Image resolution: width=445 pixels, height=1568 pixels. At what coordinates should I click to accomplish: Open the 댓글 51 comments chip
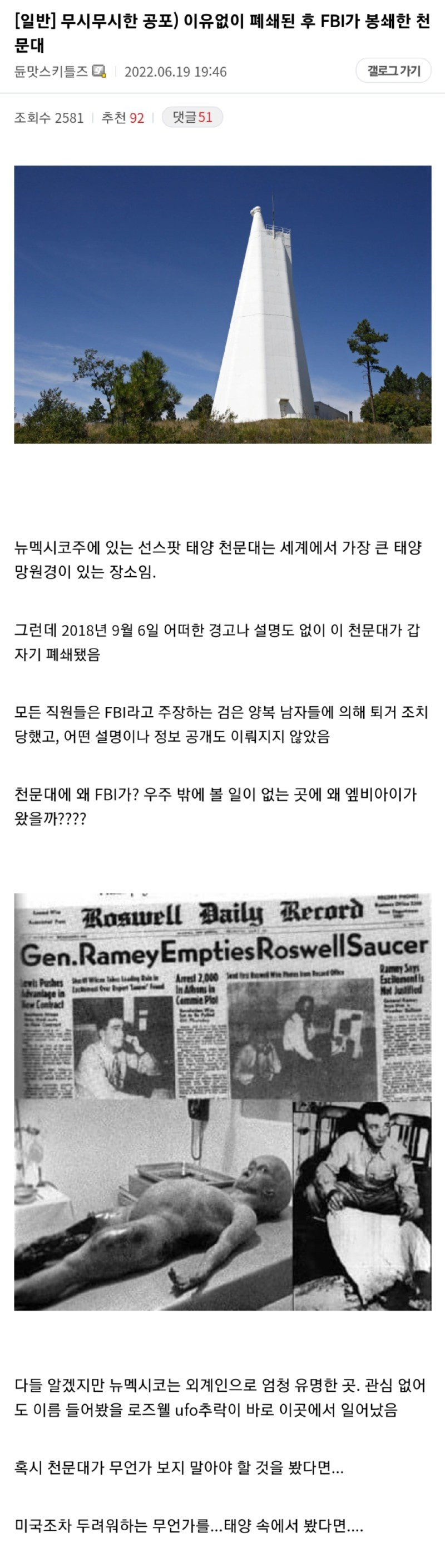click(x=192, y=117)
